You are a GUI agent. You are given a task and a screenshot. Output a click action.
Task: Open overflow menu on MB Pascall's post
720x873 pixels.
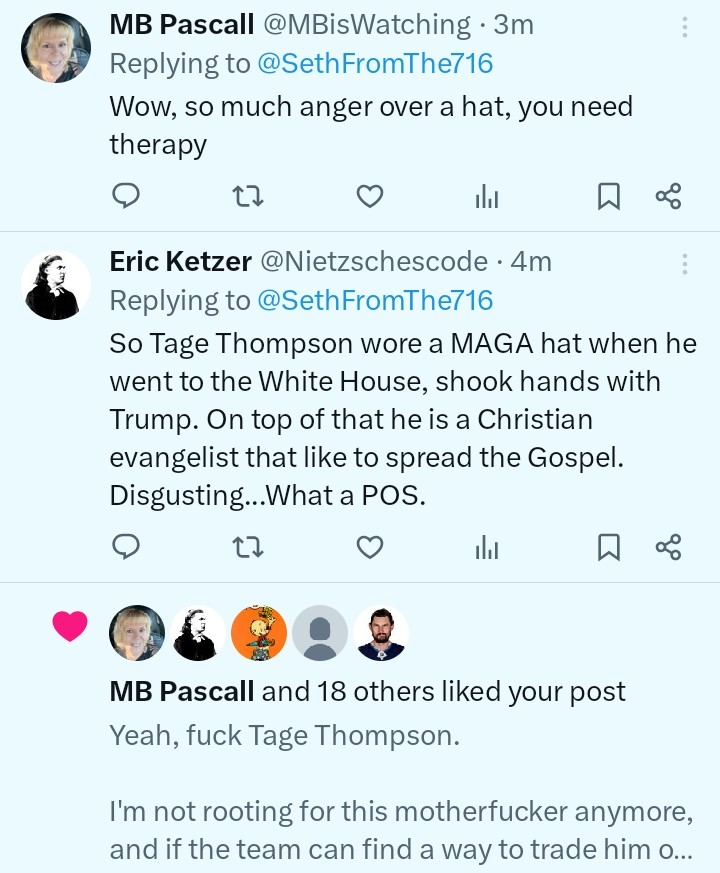(685, 27)
